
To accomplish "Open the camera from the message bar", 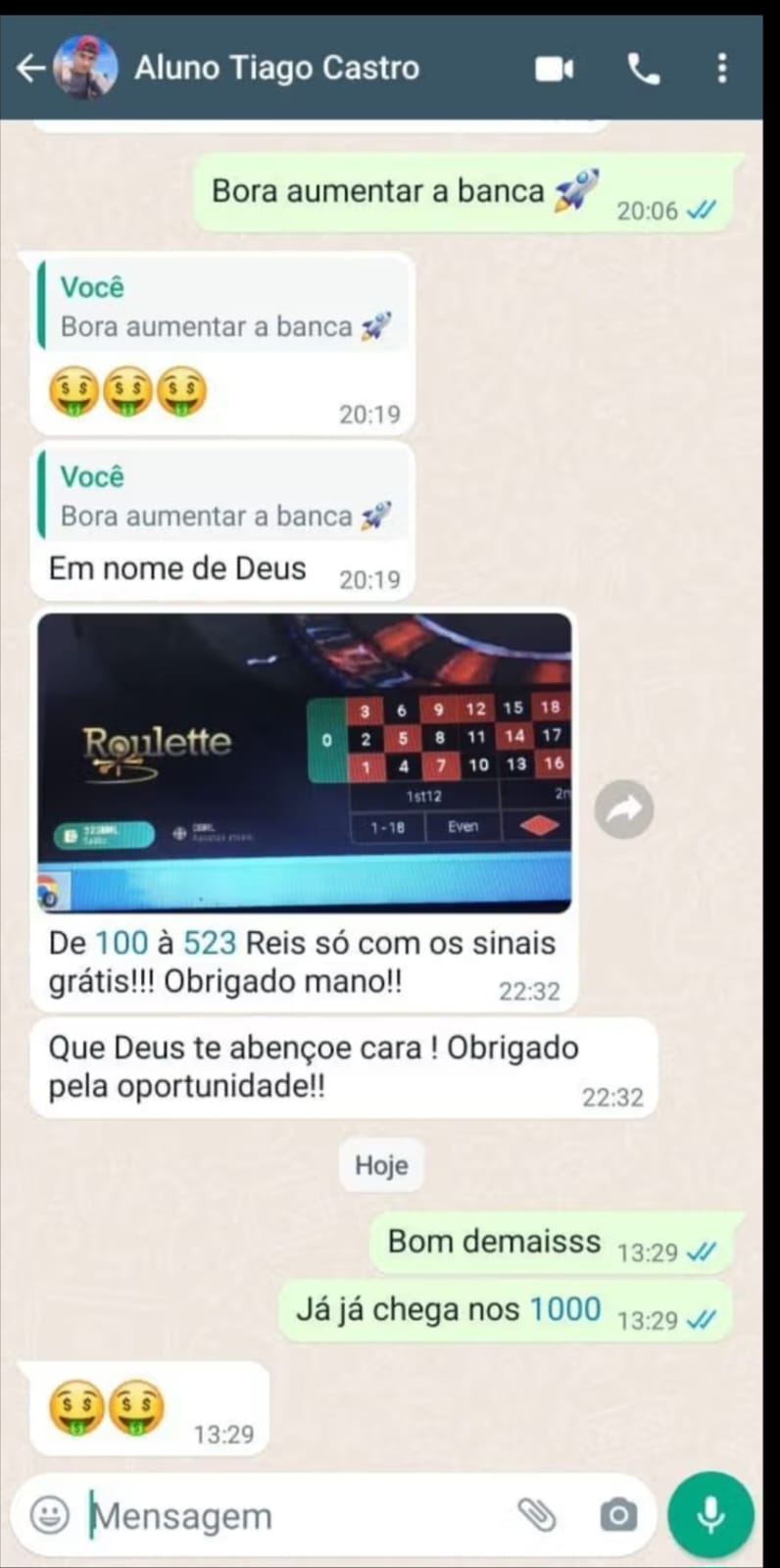I will [617, 1515].
